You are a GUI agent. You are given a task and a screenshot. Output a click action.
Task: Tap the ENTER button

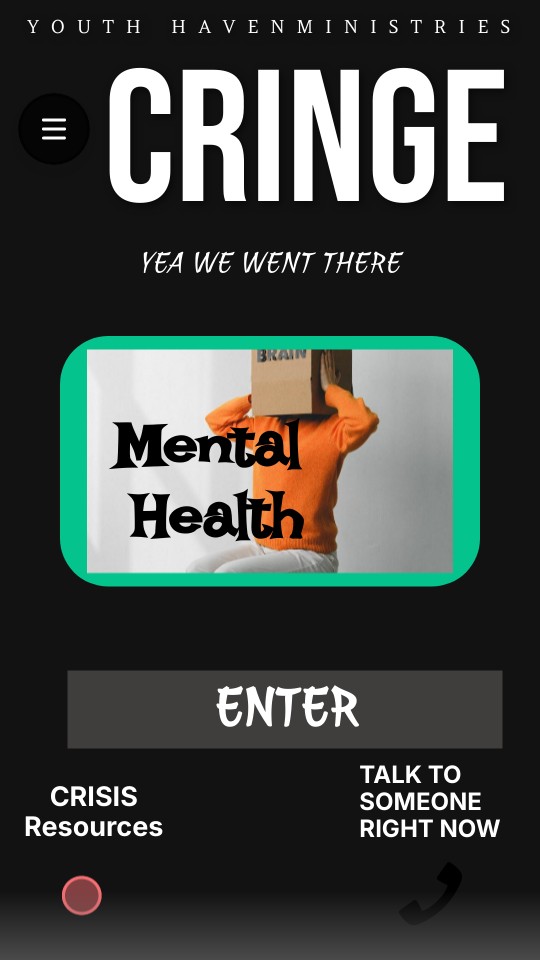click(285, 709)
